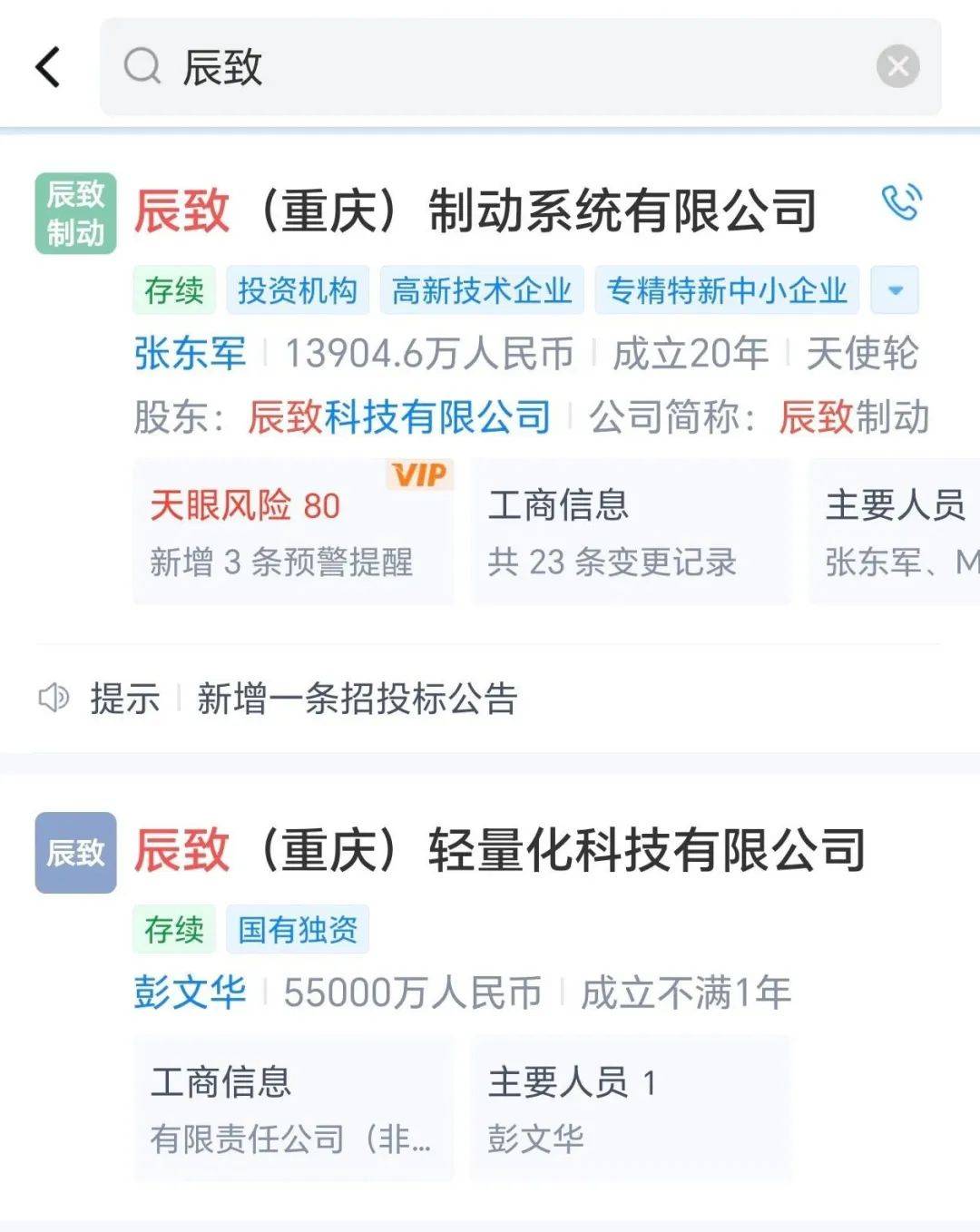Image resolution: width=980 pixels, height=1232 pixels.
Task: Call 辰致（重庆）制动系统有限公司 via phone icon
Action: pos(901,202)
